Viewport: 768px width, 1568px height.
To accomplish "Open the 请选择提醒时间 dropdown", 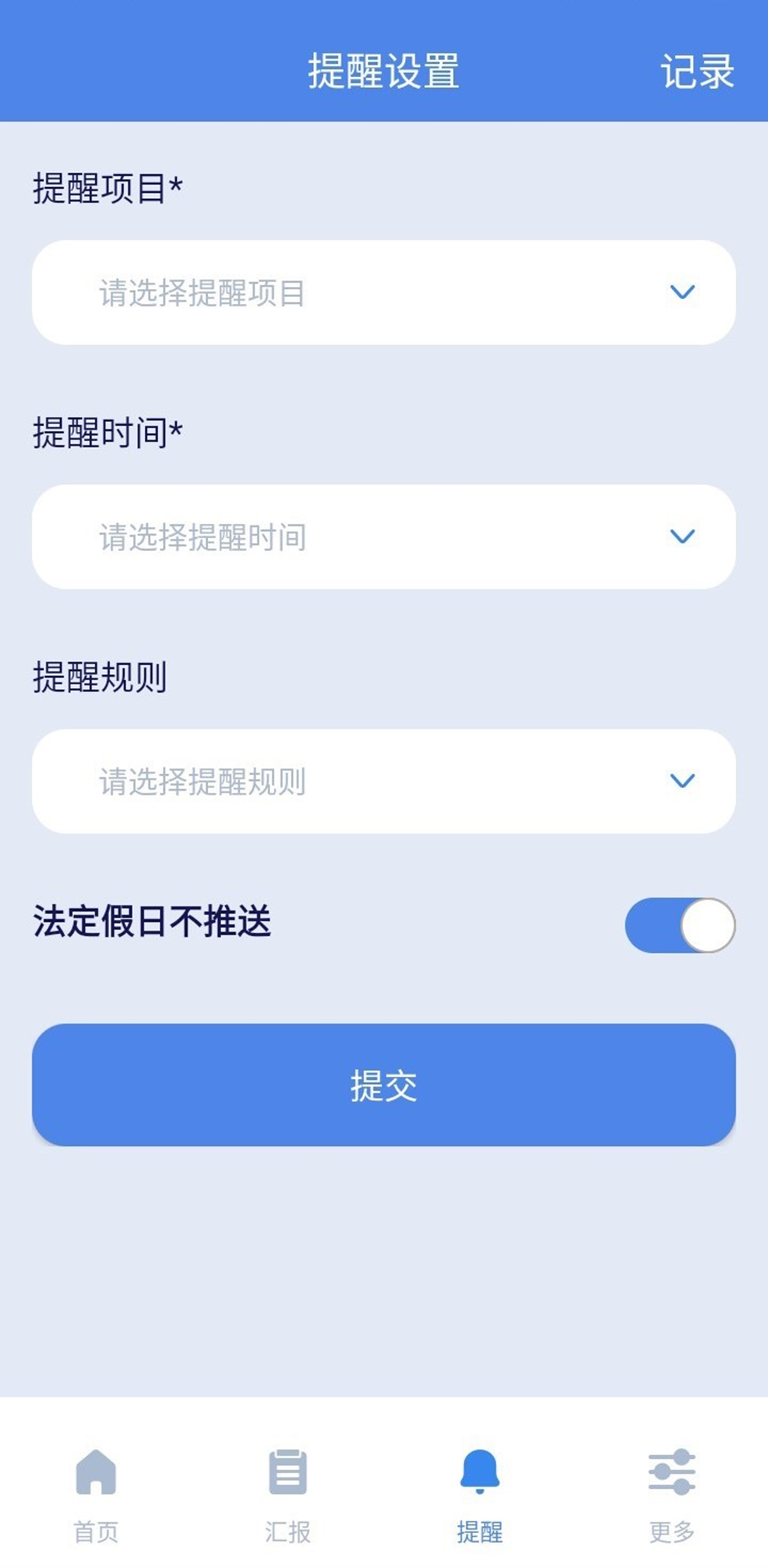I will (384, 537).
